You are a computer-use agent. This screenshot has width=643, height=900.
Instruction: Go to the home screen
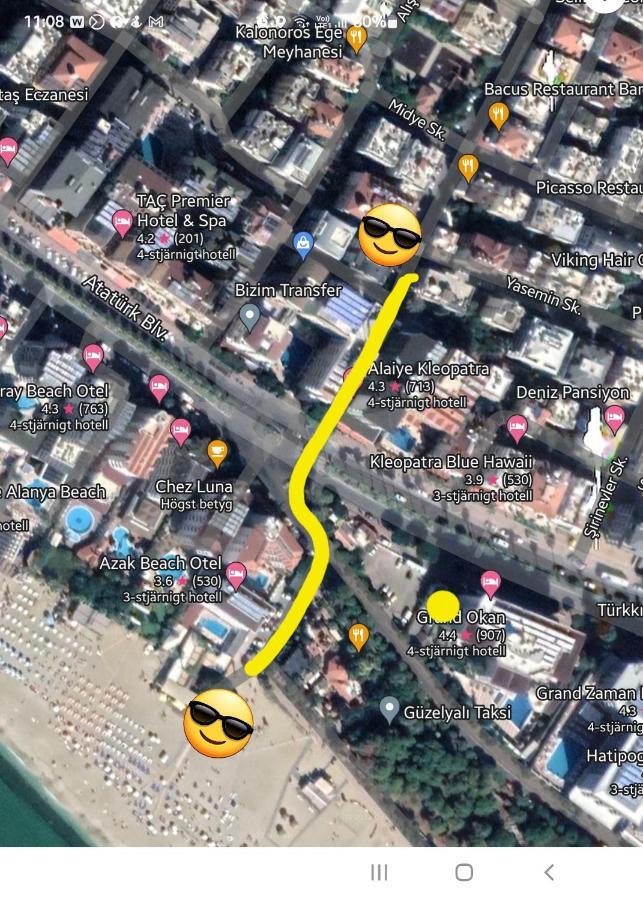[x=463, y=872]
